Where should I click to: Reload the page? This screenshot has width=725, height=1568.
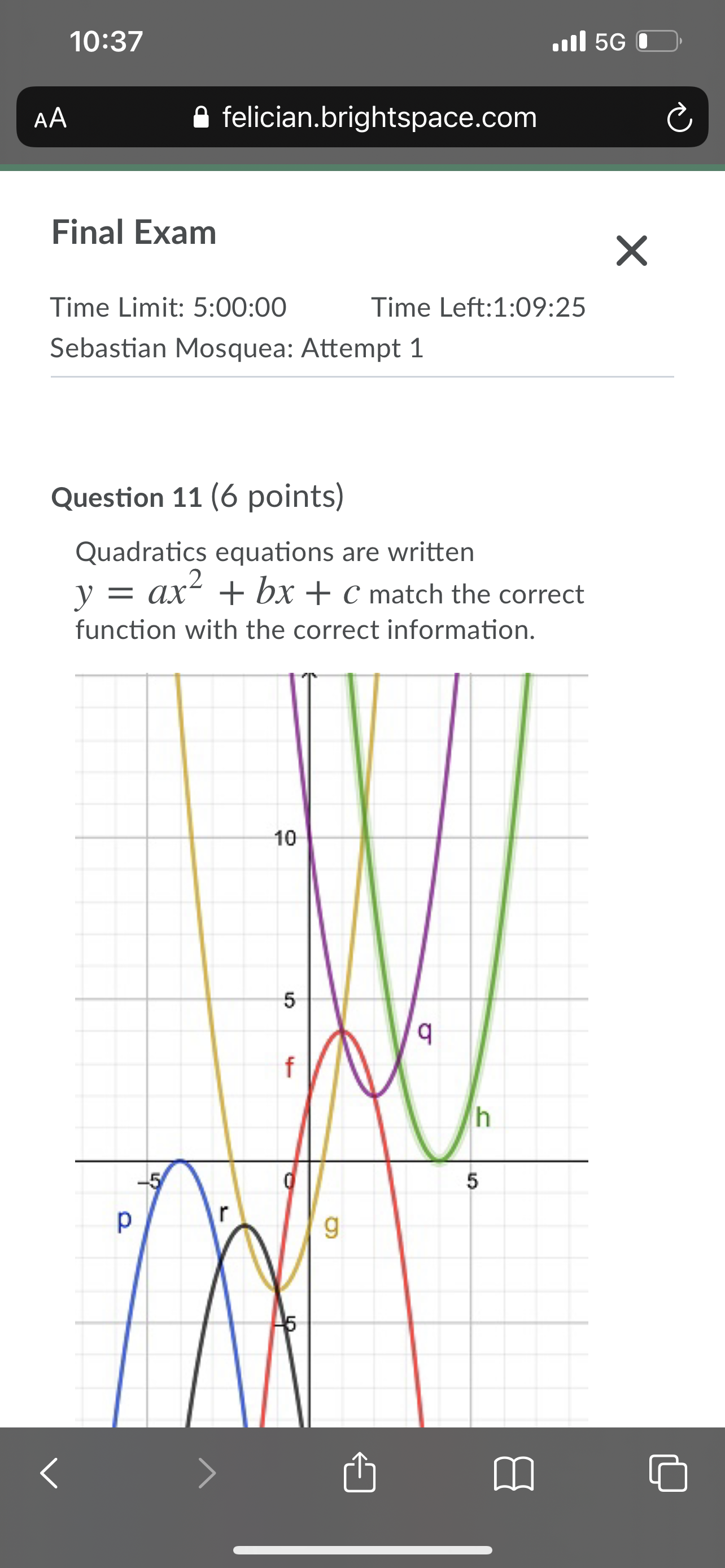(679, 118)
